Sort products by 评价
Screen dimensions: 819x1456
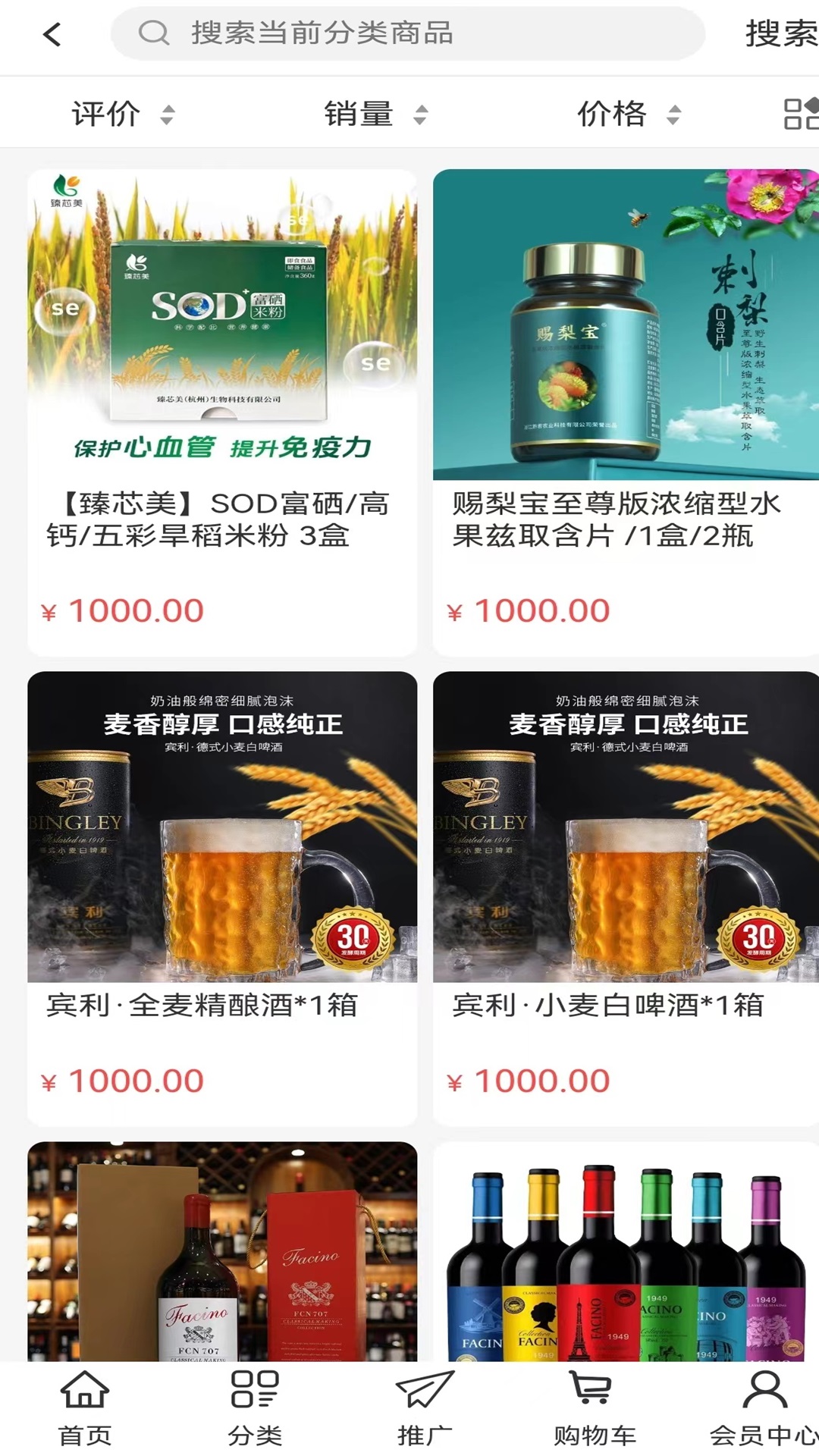tap(123, 115)
